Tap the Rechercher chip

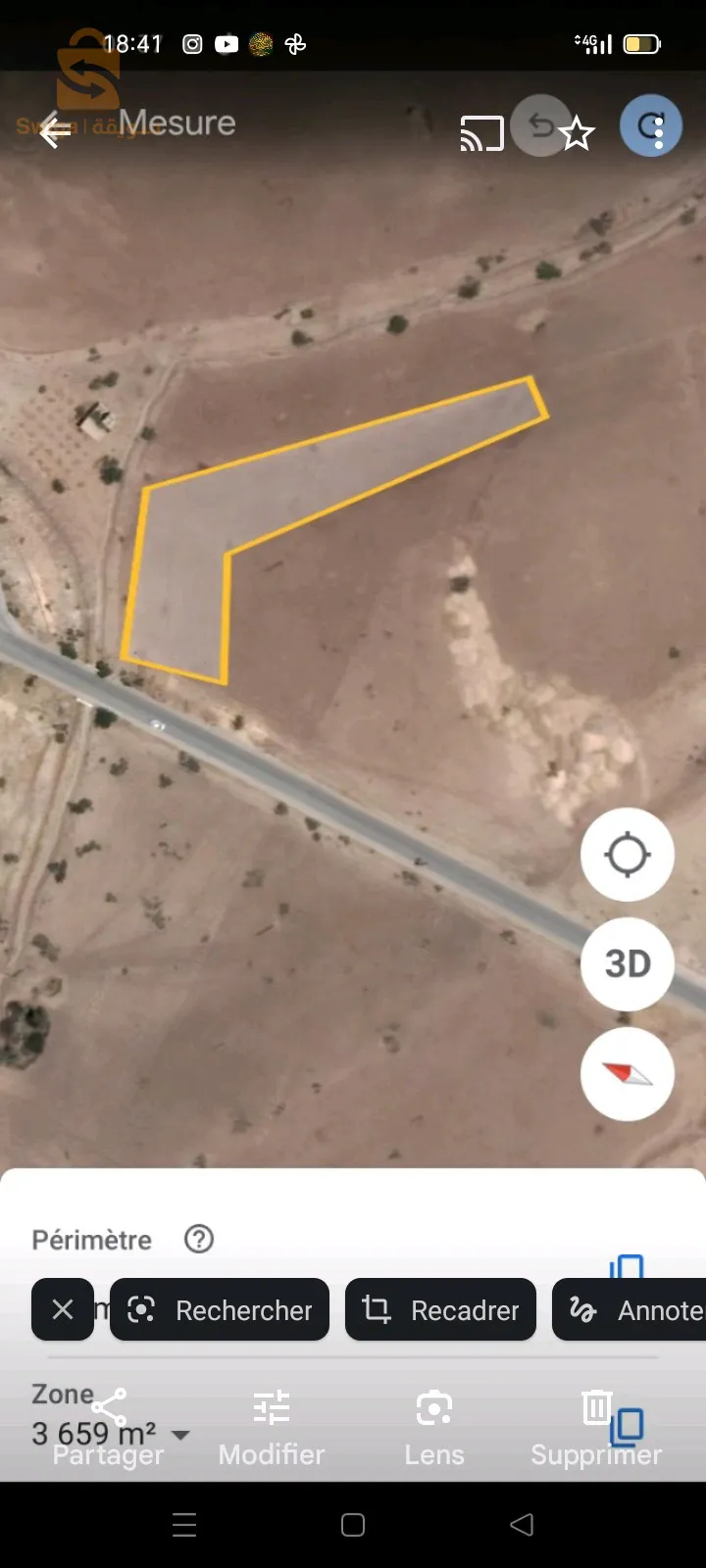(x=220, y=1309)
